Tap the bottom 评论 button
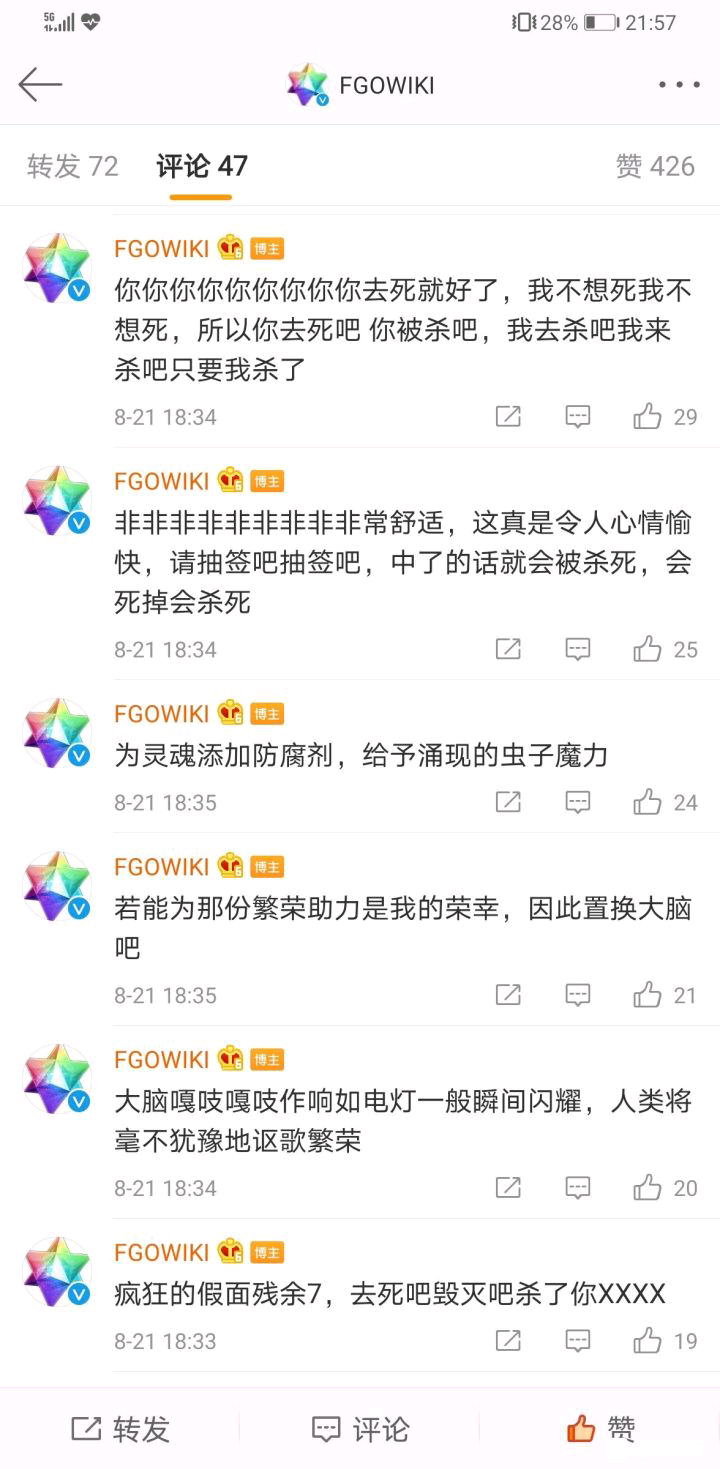 point(360,1429)
